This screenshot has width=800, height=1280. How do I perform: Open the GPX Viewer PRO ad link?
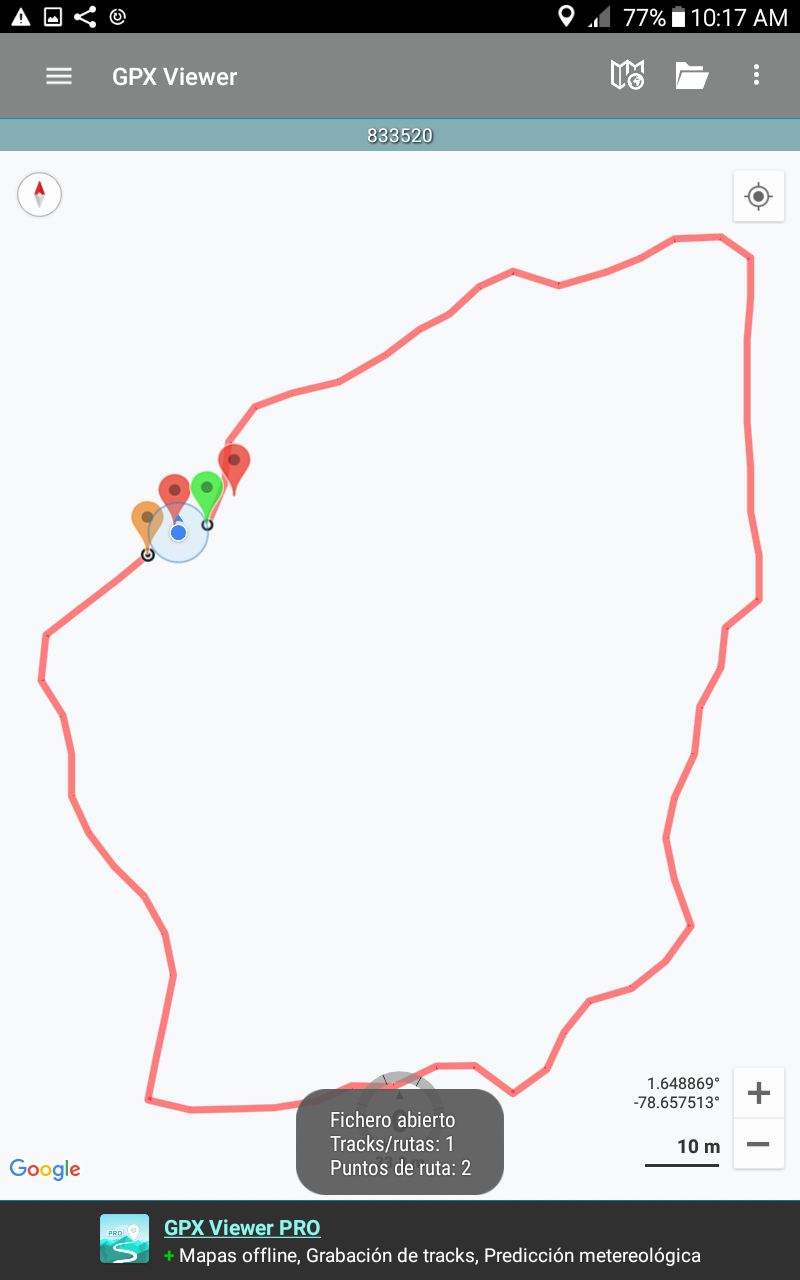pos(242,1228)
